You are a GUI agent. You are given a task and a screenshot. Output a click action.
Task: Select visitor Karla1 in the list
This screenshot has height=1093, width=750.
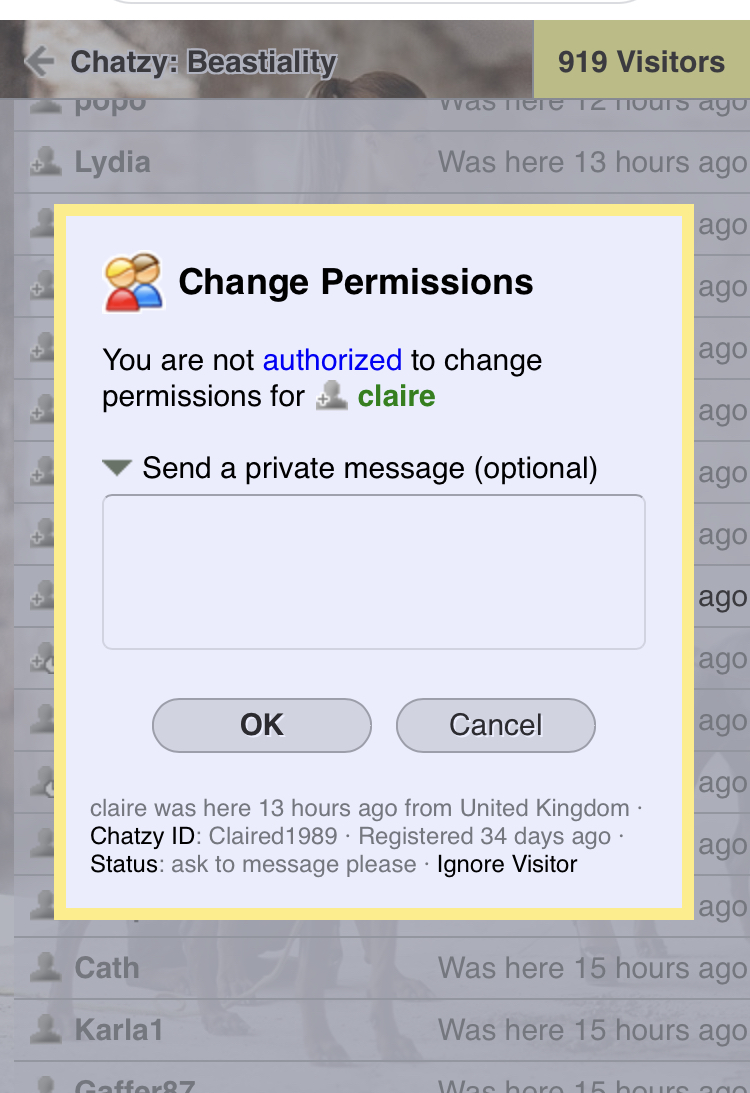(118, 1030)
